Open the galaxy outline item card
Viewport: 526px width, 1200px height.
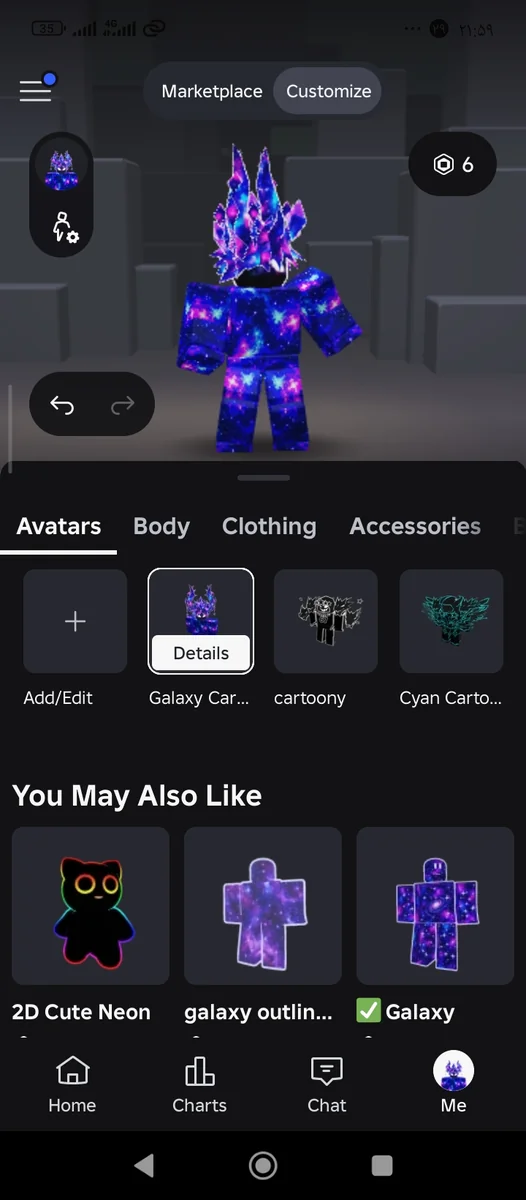click(263, 905)
